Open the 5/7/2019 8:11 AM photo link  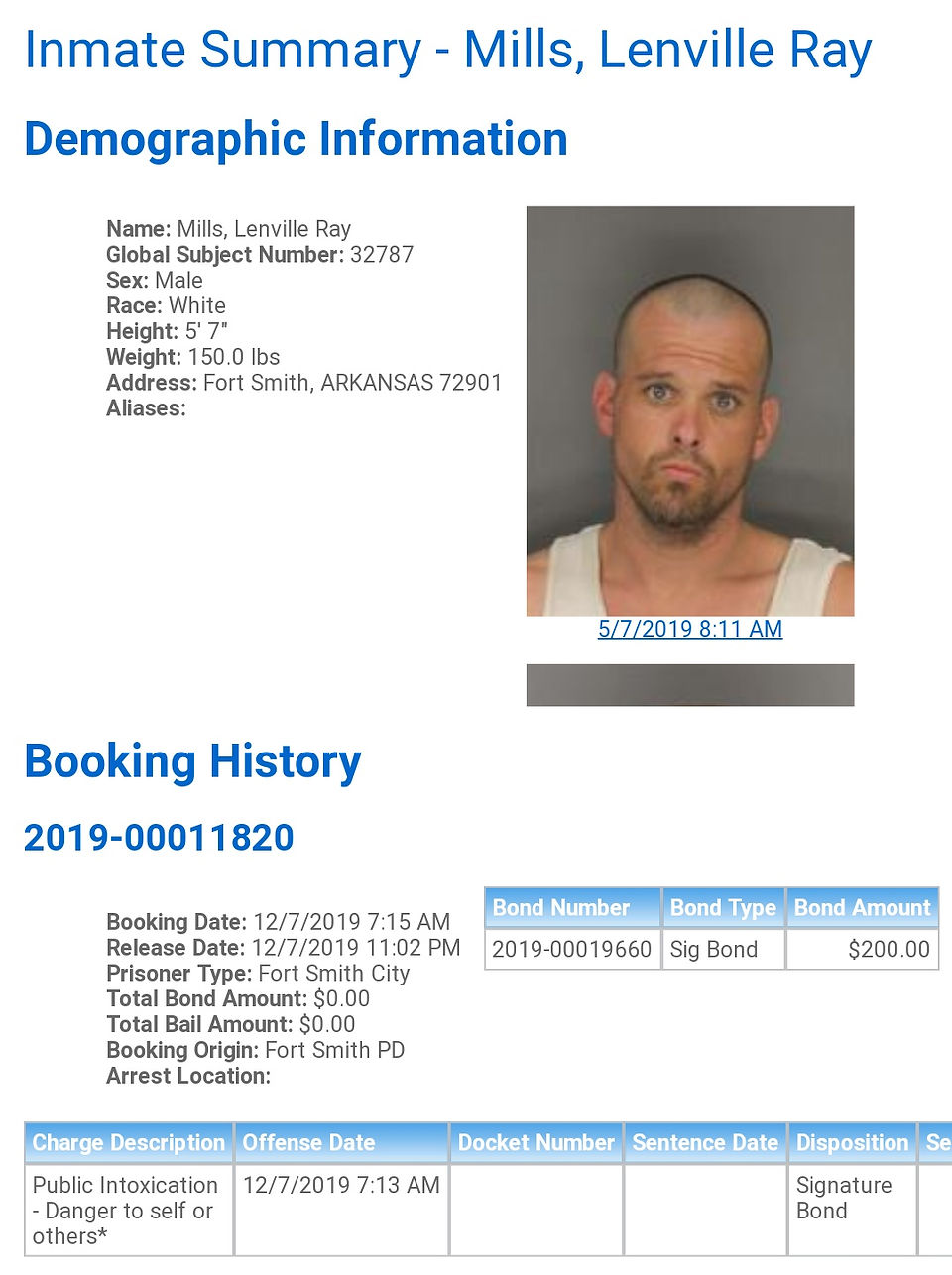(x=690, y=629)
